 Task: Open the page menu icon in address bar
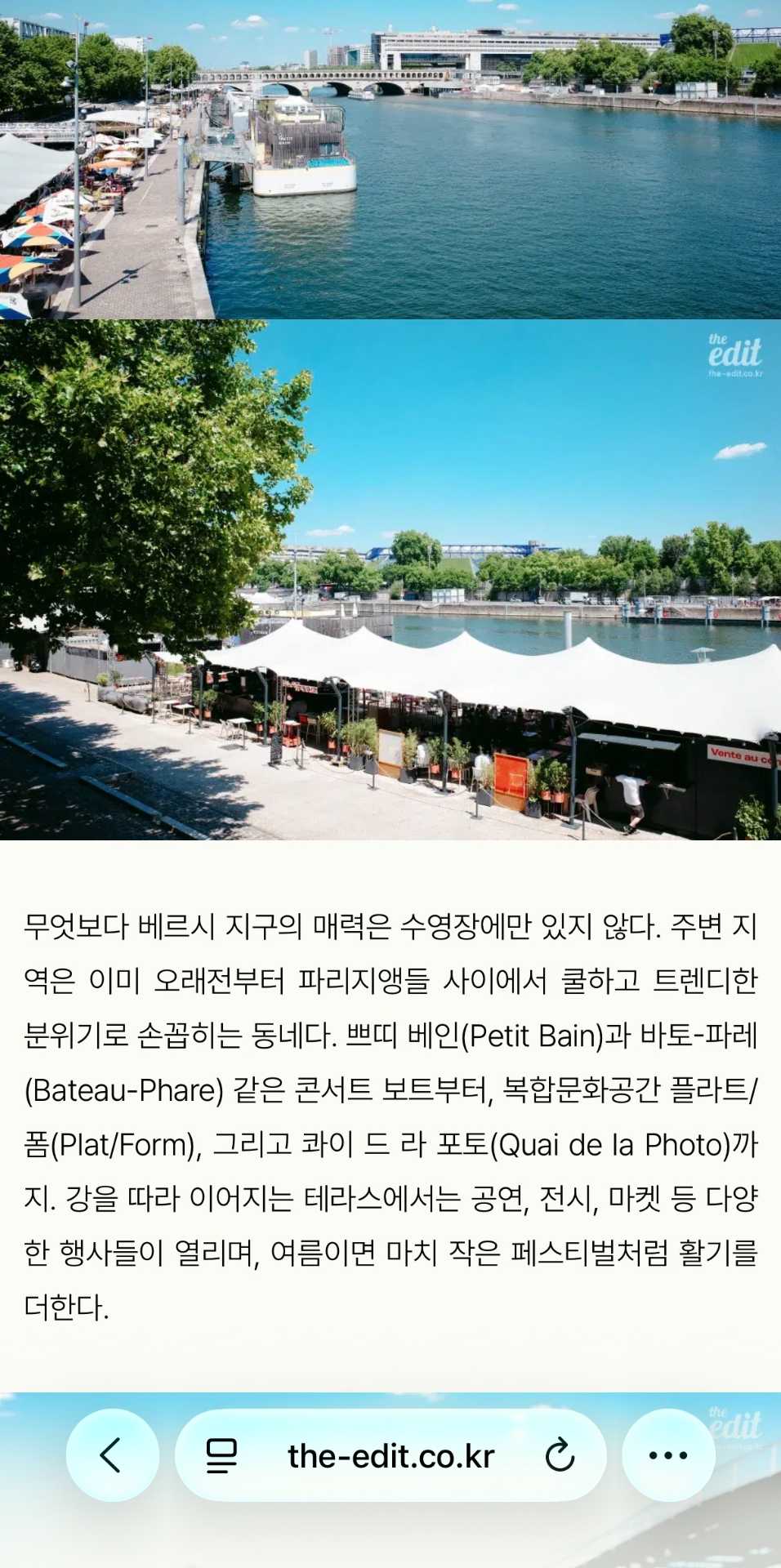pos(221,1455)
